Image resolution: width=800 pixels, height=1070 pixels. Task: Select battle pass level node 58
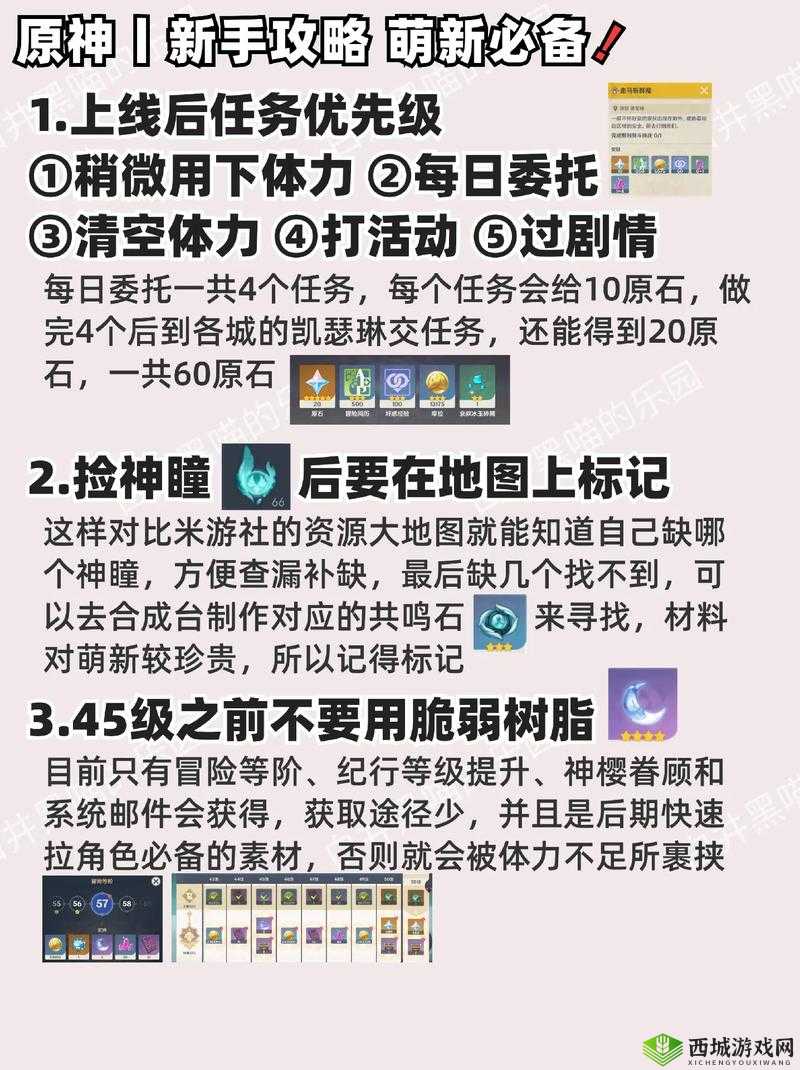[x=127, y=903]
